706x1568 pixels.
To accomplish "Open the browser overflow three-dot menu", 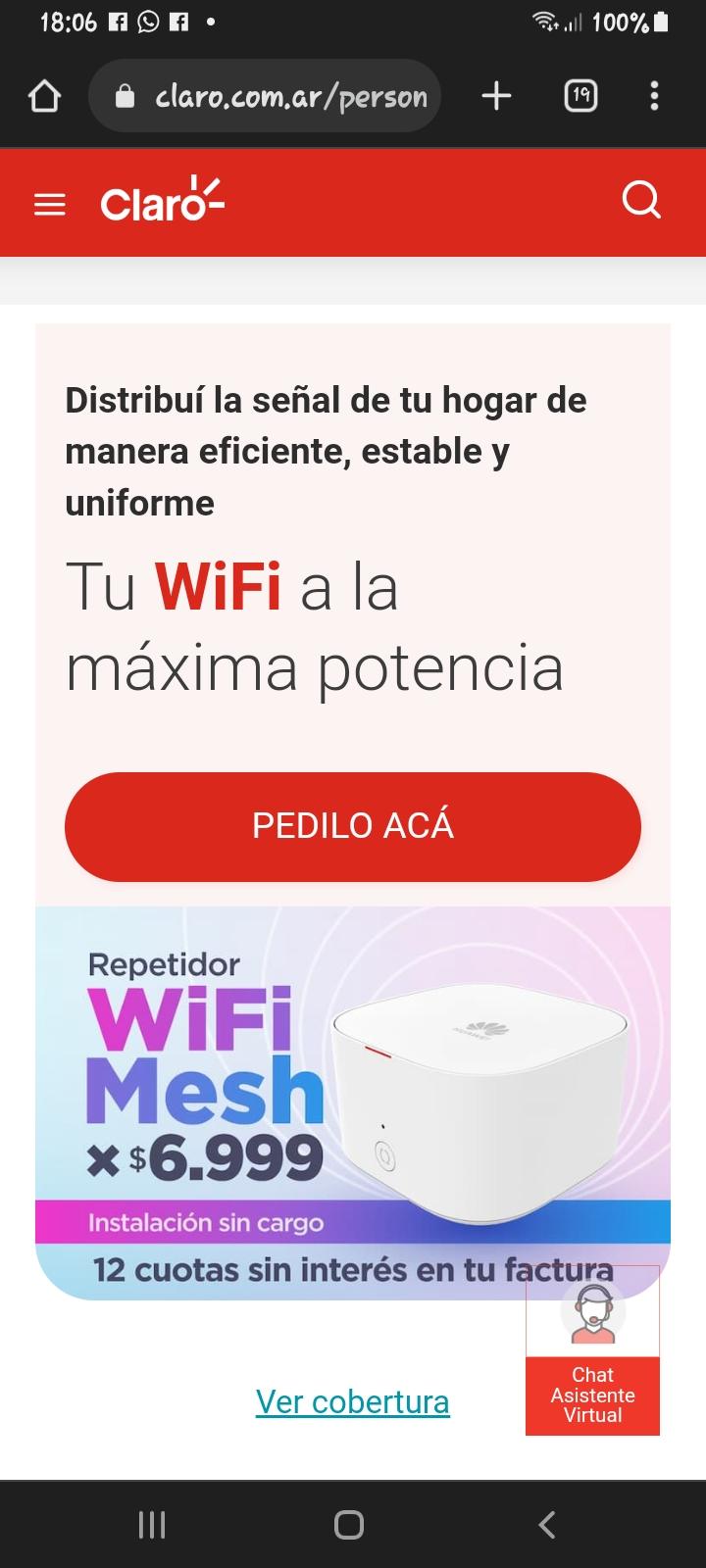I will pos(654,95).
